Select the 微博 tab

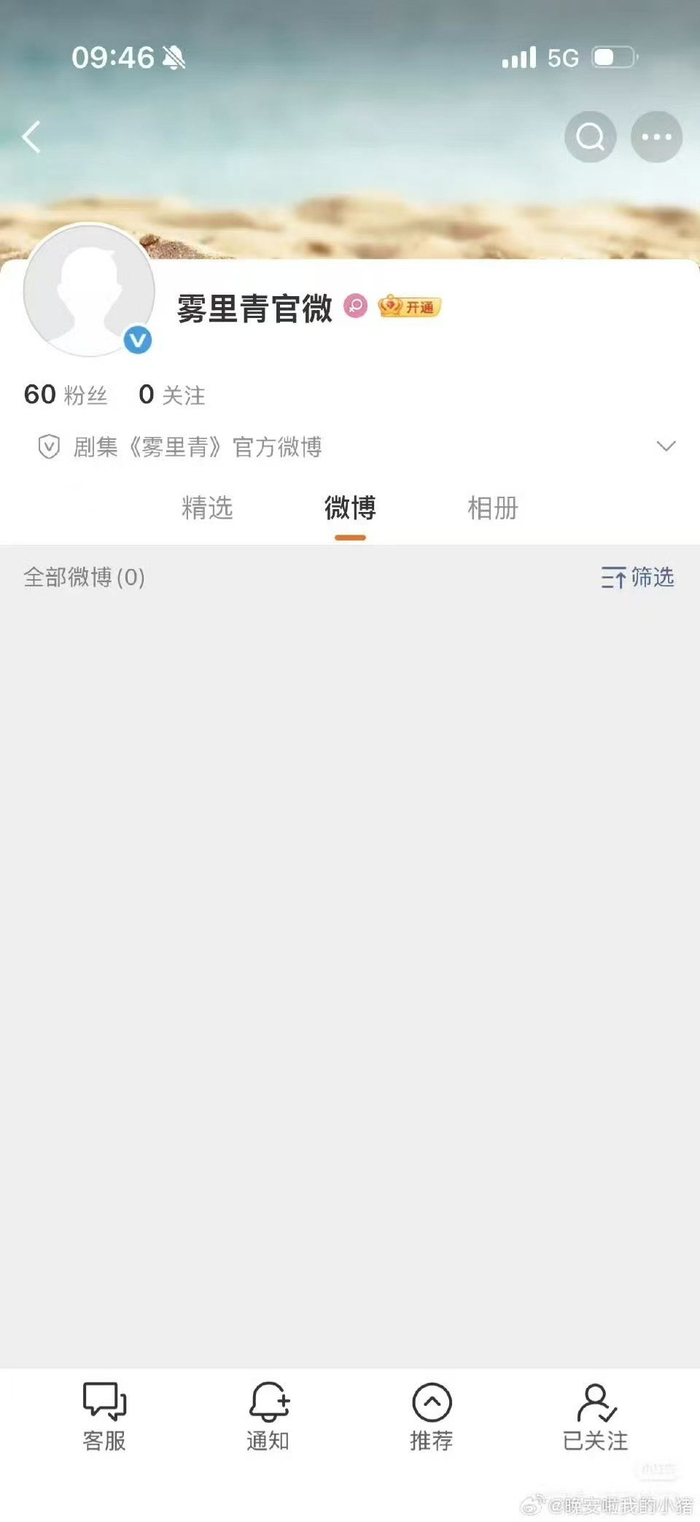(x=350, y=508)
